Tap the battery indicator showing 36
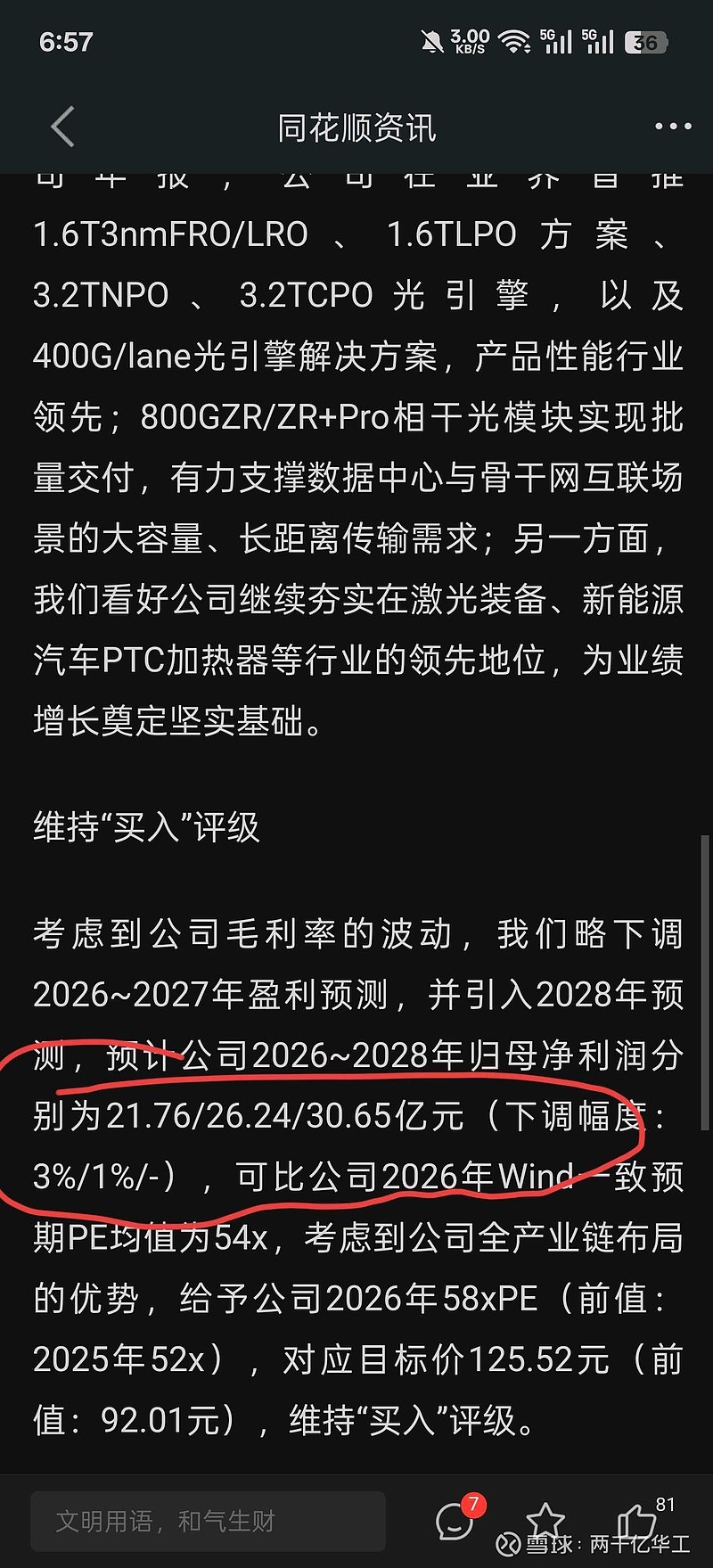713x1568 pixels. (645, 42)
